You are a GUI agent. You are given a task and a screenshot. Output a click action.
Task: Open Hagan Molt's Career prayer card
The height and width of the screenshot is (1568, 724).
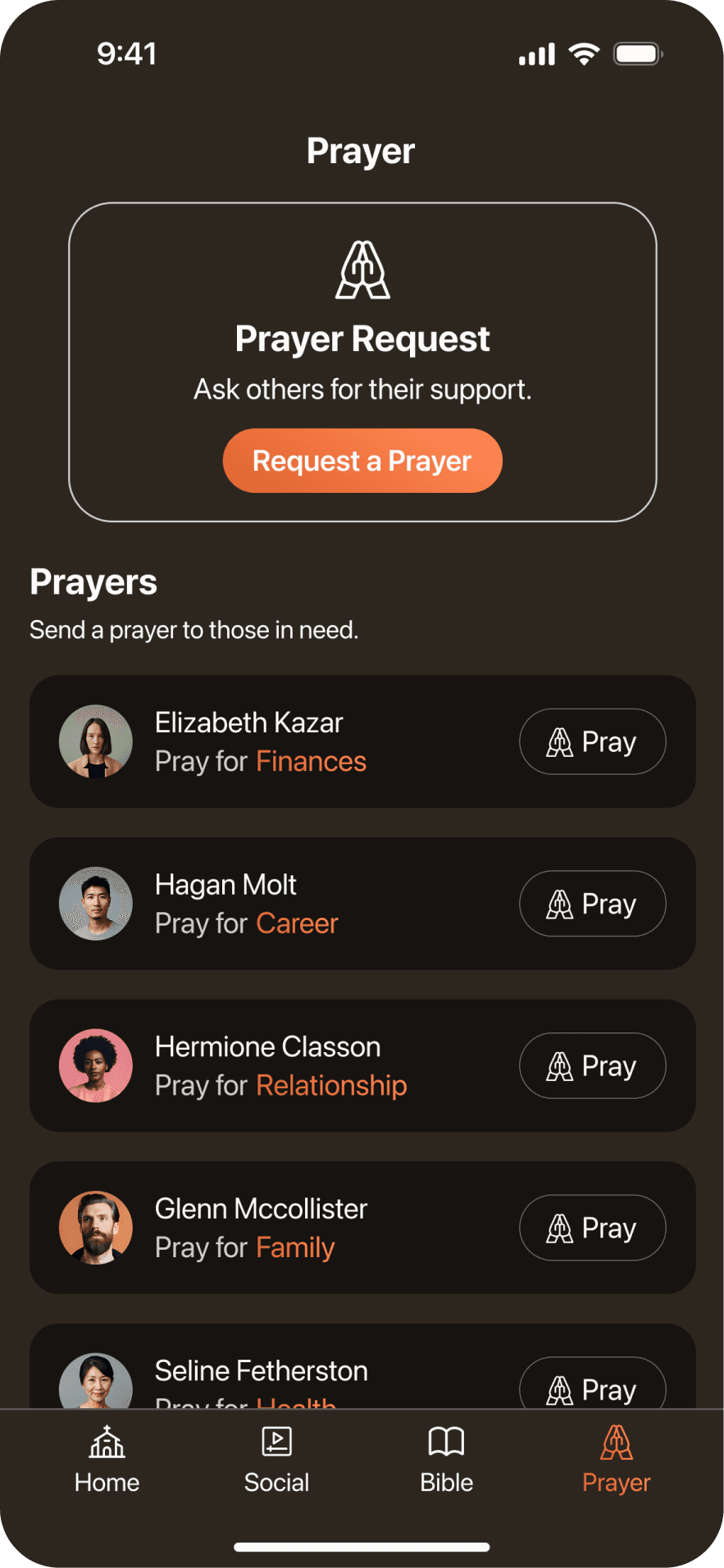click(362, 904)
